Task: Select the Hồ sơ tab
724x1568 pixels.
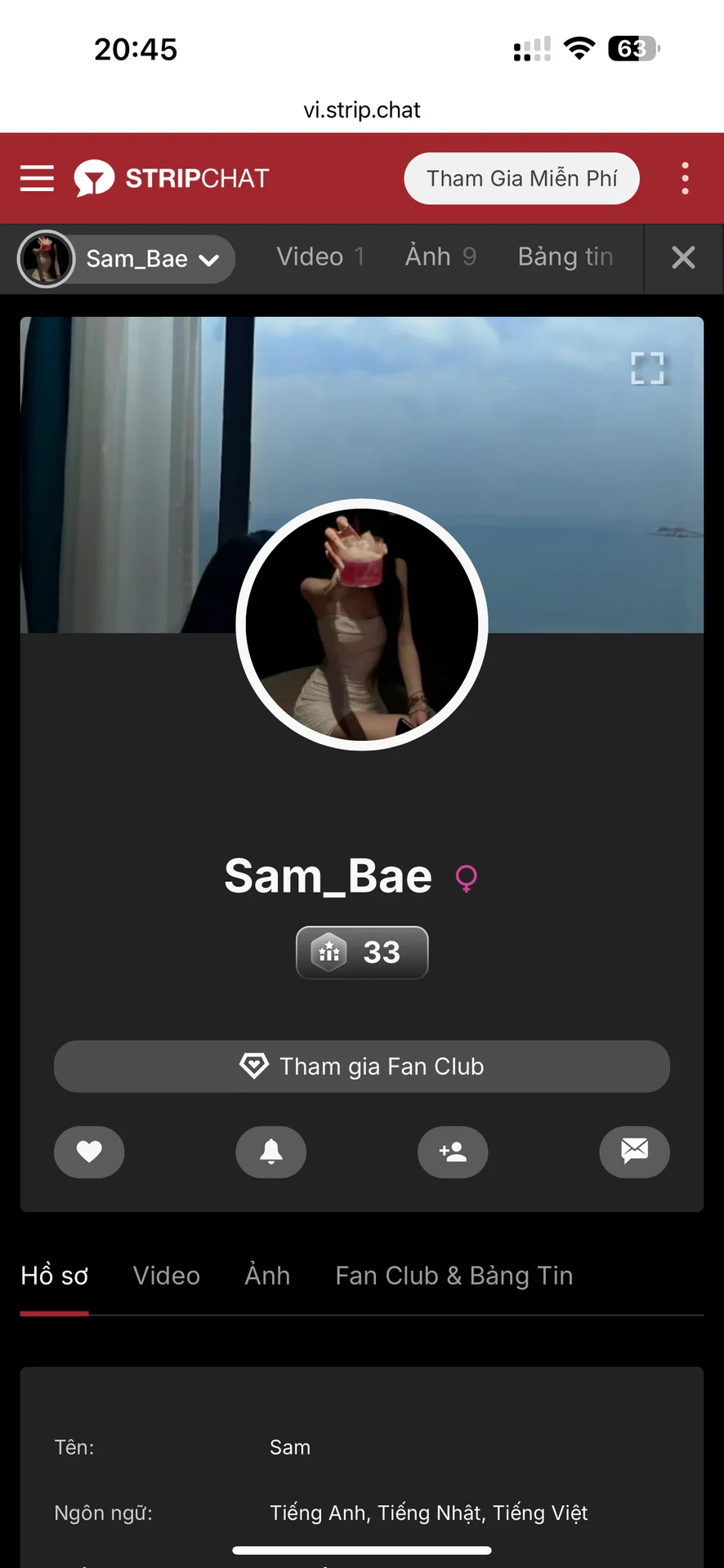Action: pos(55,1276)
